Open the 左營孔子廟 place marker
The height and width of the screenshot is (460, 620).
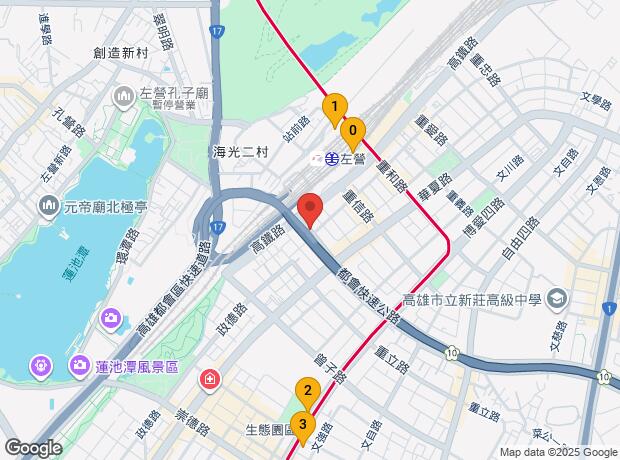click(125, 97)
